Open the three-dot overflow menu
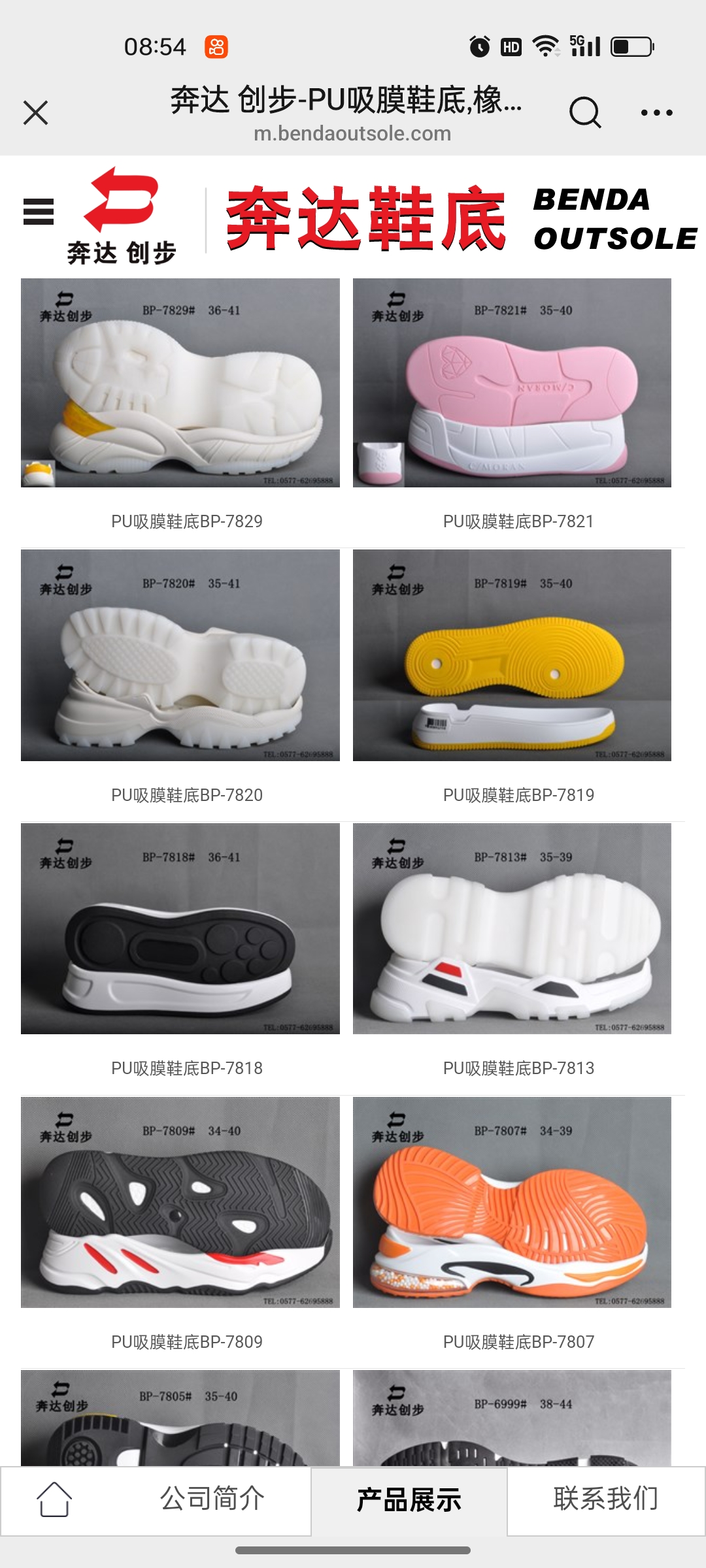The width and height of the screenshot is (706, 1568). click(656, 112)
